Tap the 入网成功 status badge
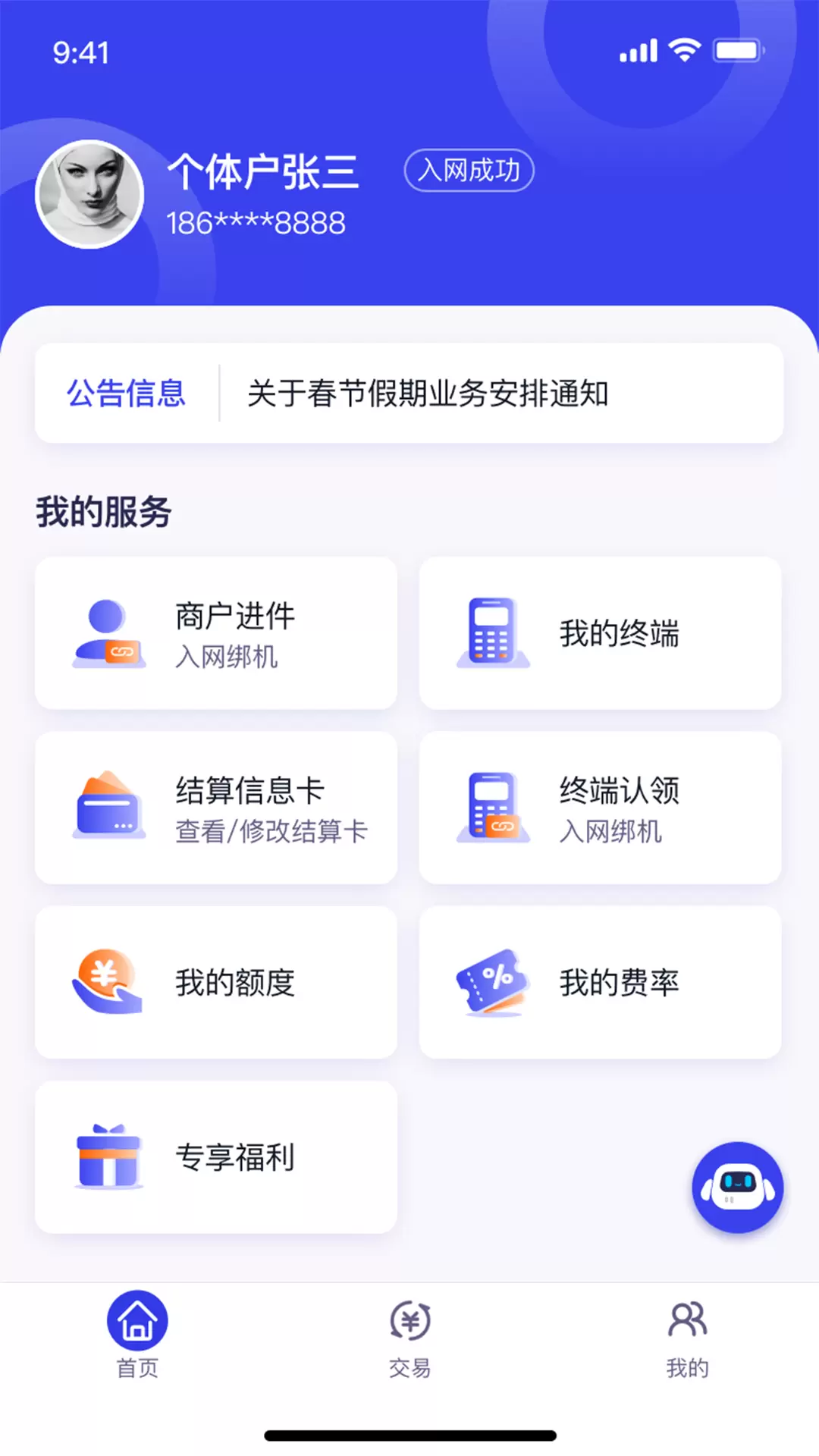 tap(469, 171)
